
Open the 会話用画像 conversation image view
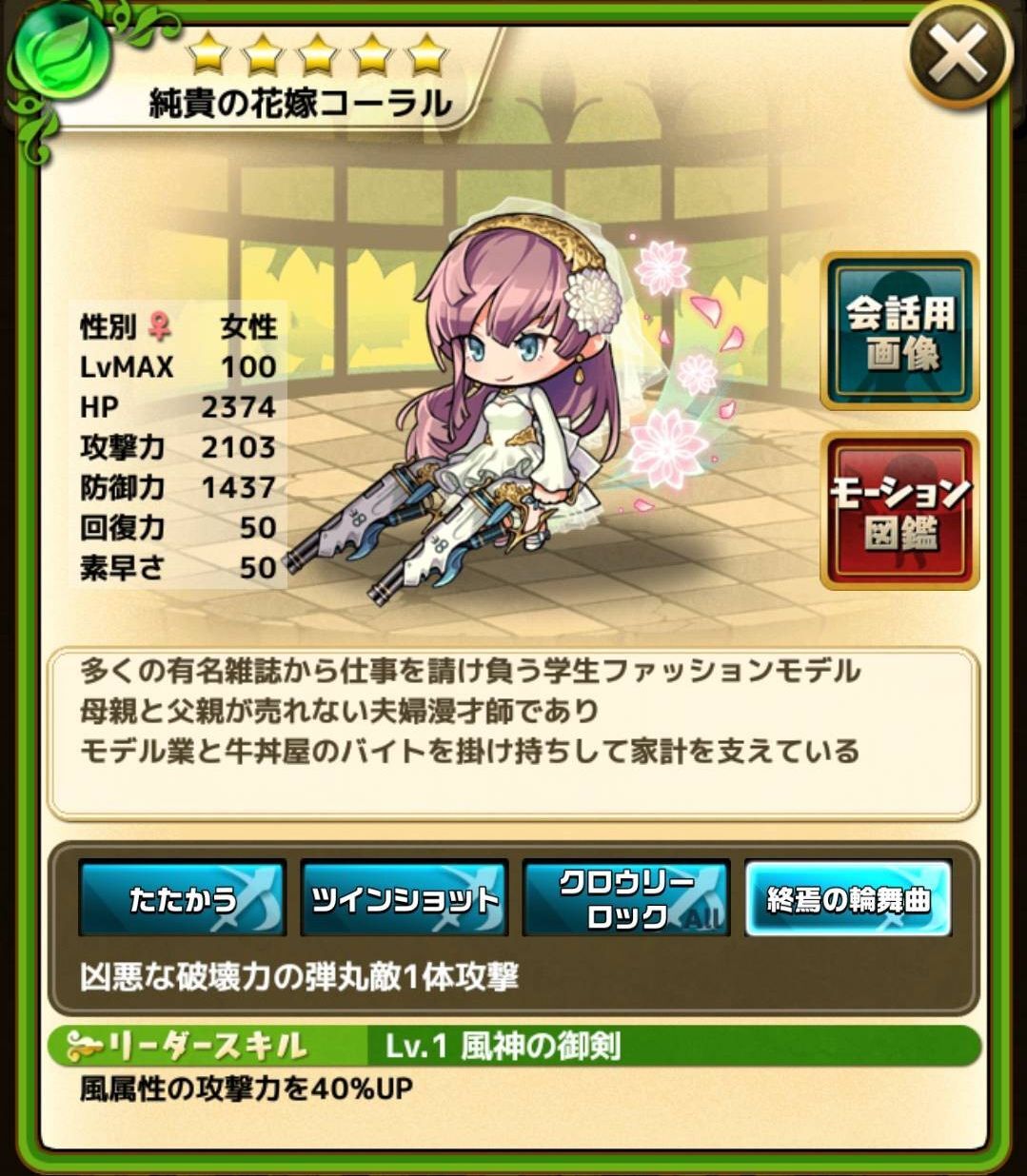coord(899,331)
